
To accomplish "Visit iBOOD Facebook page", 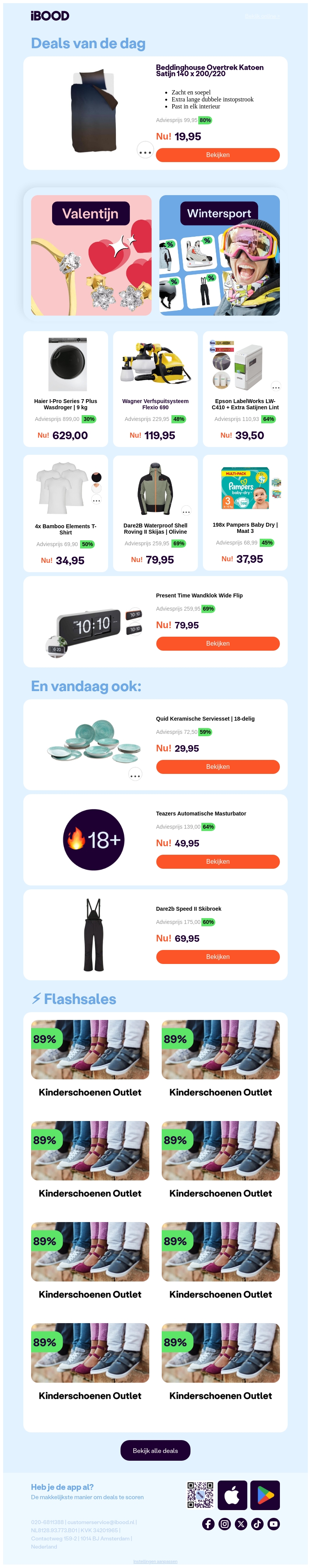I will (208, 1524).
